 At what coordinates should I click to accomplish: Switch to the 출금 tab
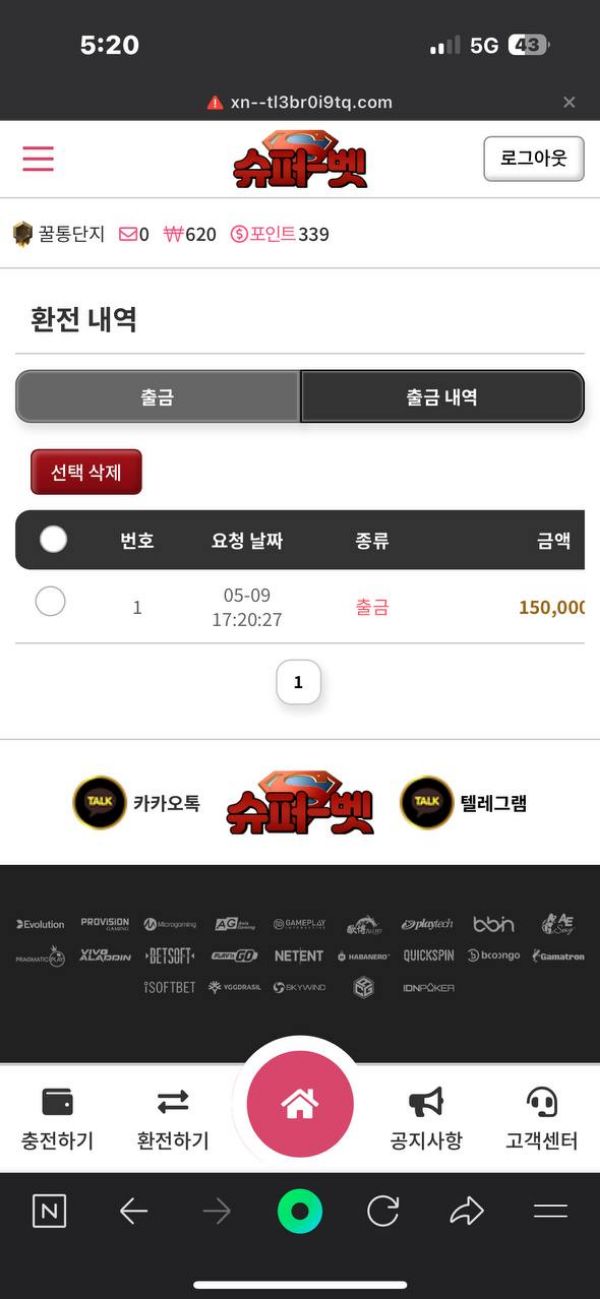[x=157, y=397]
